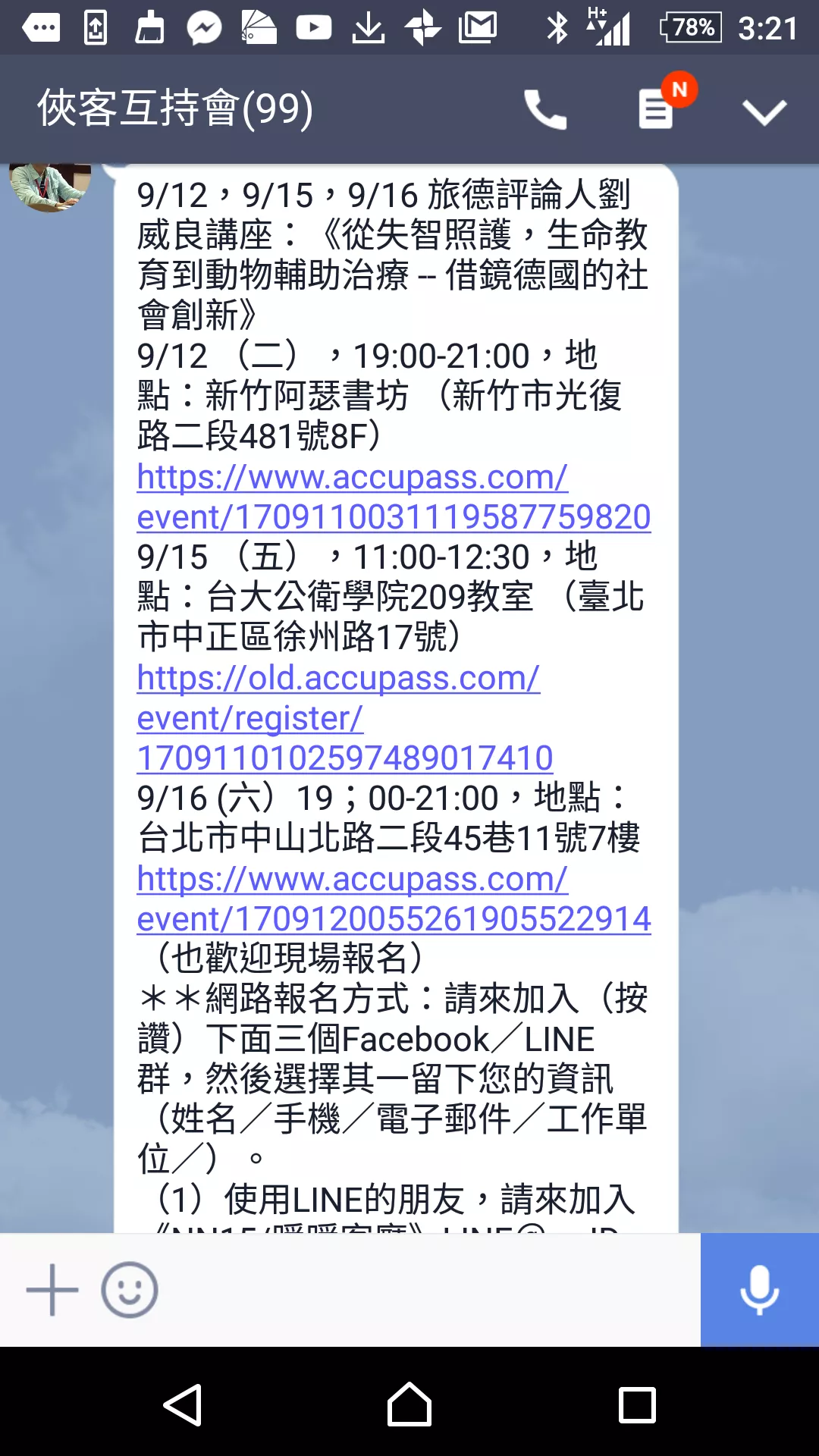
Task: Open recent apps from the navigation bar
Action: coord(637,1405)
